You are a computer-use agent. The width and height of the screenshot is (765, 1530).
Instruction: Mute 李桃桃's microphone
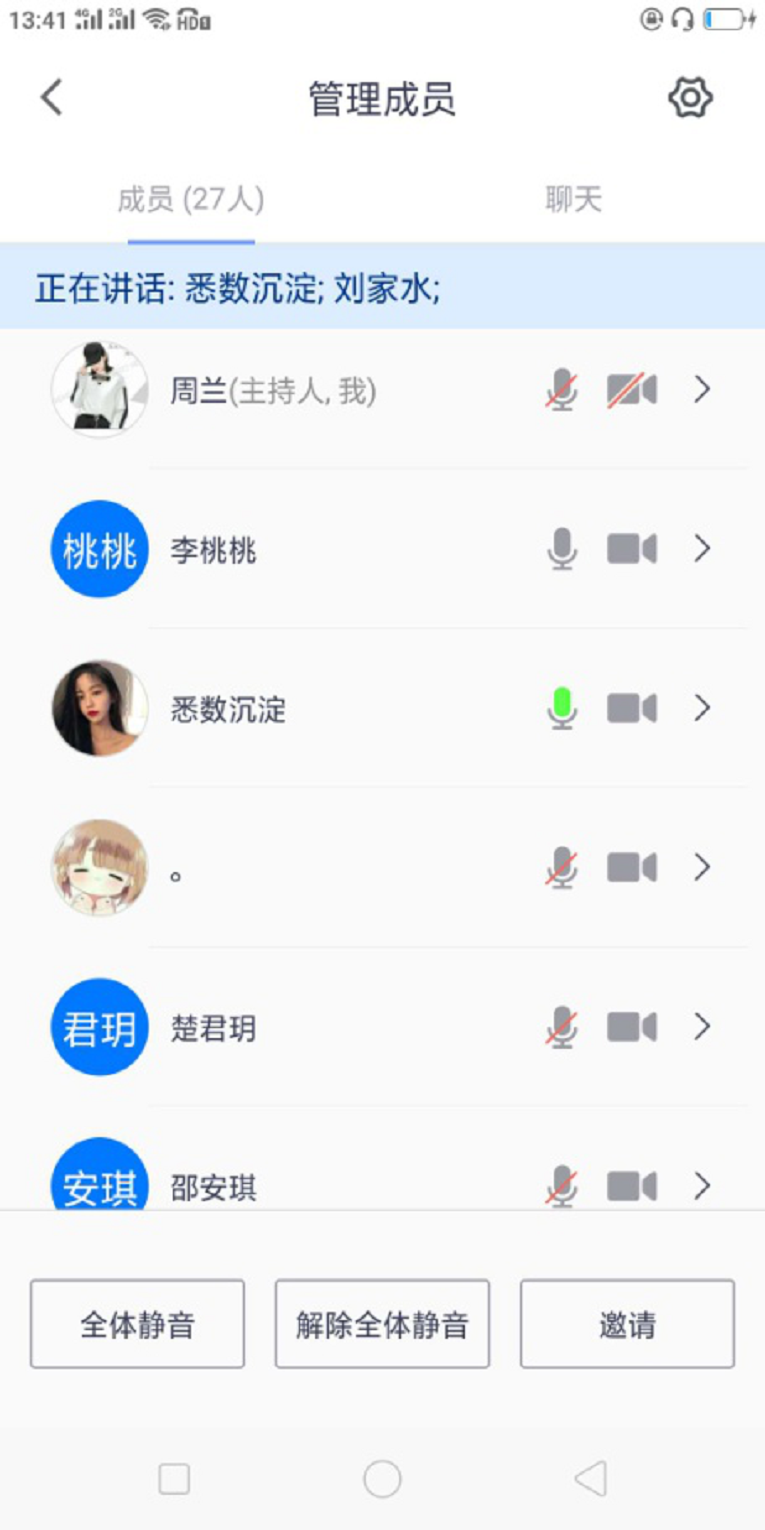click(562, 549)
